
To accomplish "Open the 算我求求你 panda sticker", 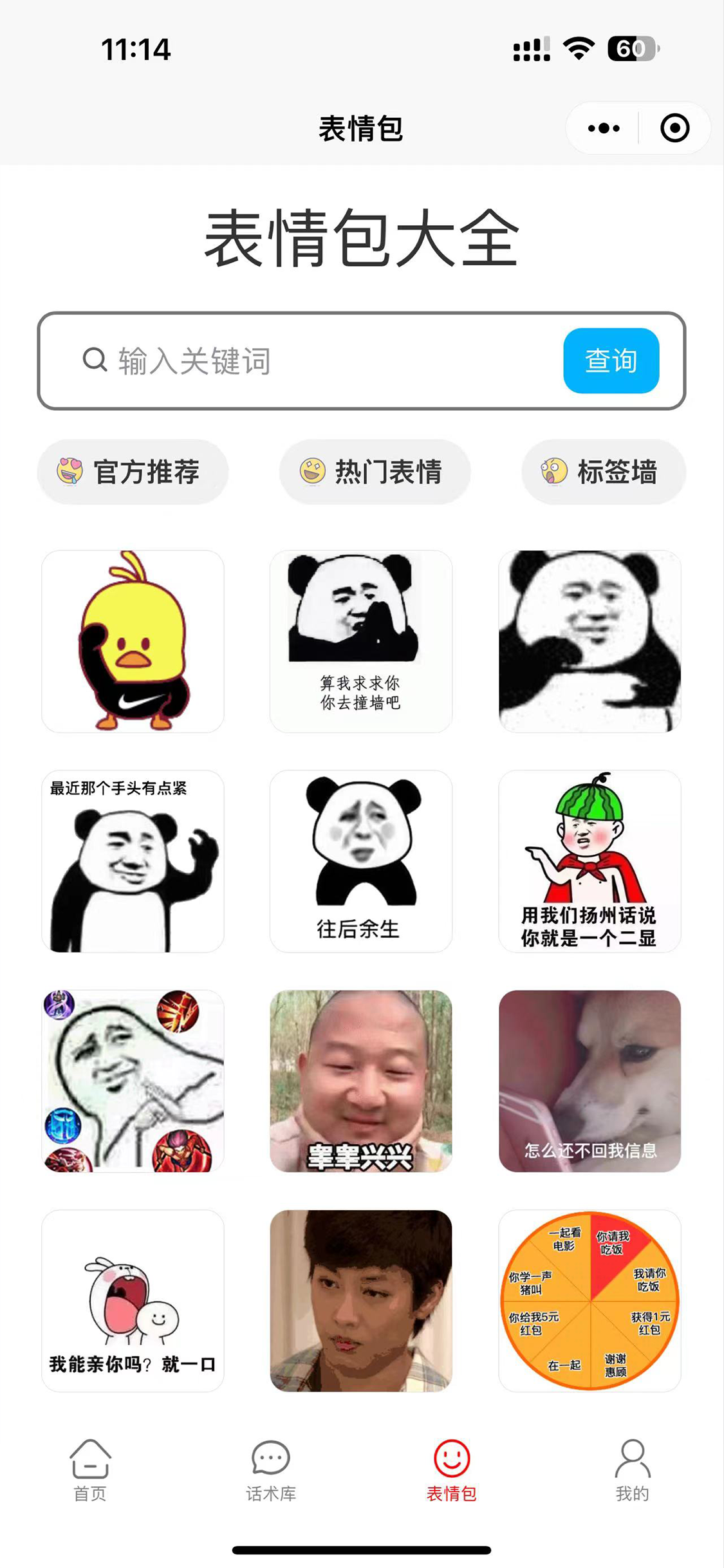I will (x=360, y=641).
